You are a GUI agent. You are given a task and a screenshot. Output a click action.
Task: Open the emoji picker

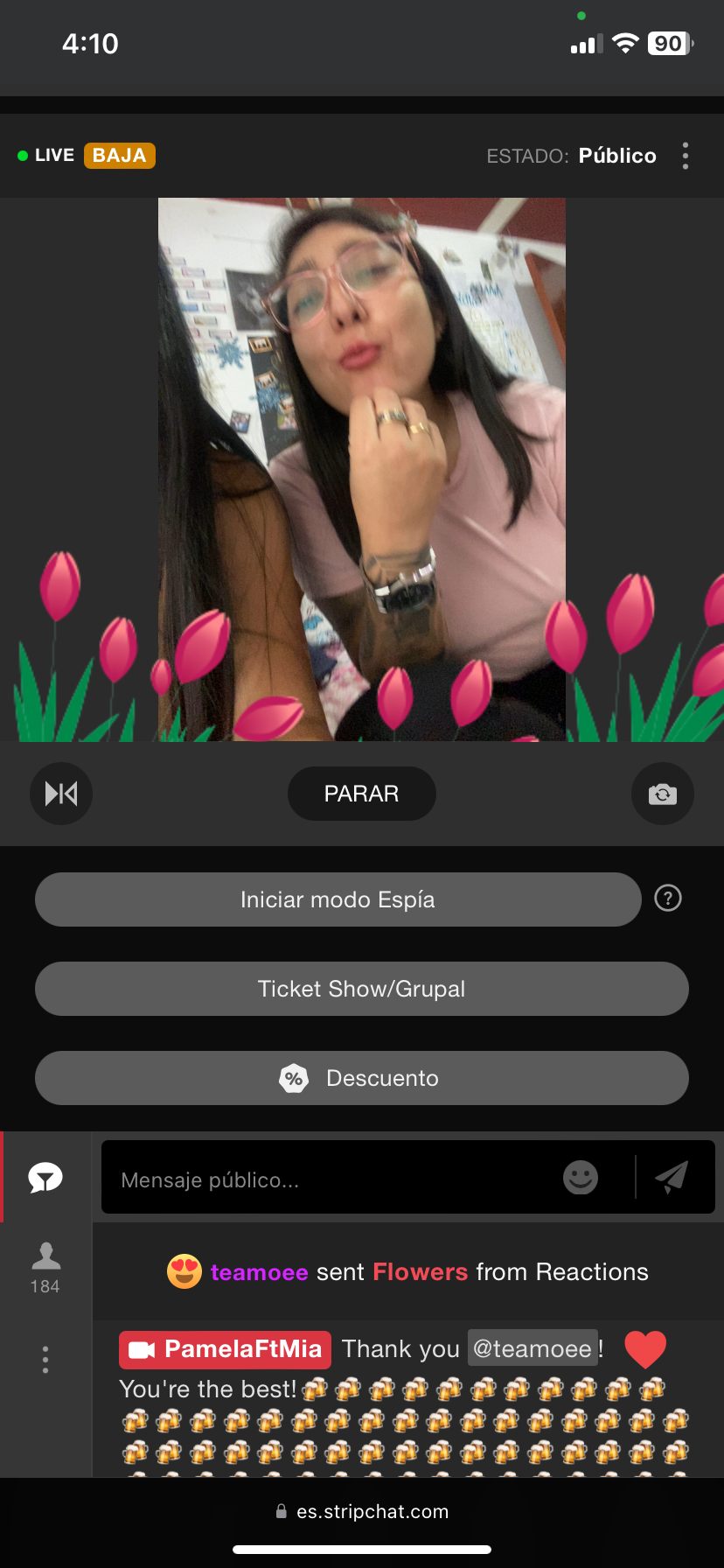tap(581, 1178)
